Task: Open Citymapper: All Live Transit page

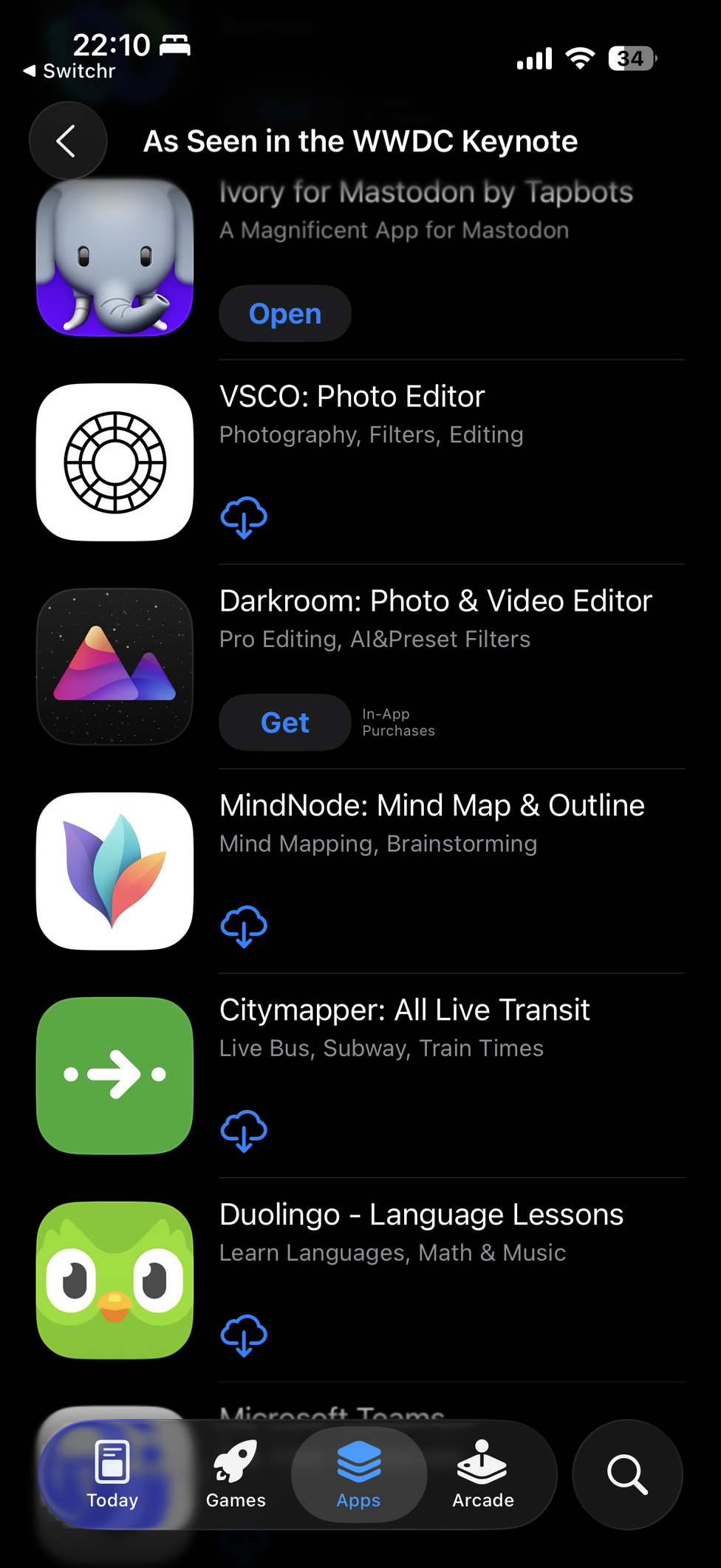Action: click(x=404, y=1010)
